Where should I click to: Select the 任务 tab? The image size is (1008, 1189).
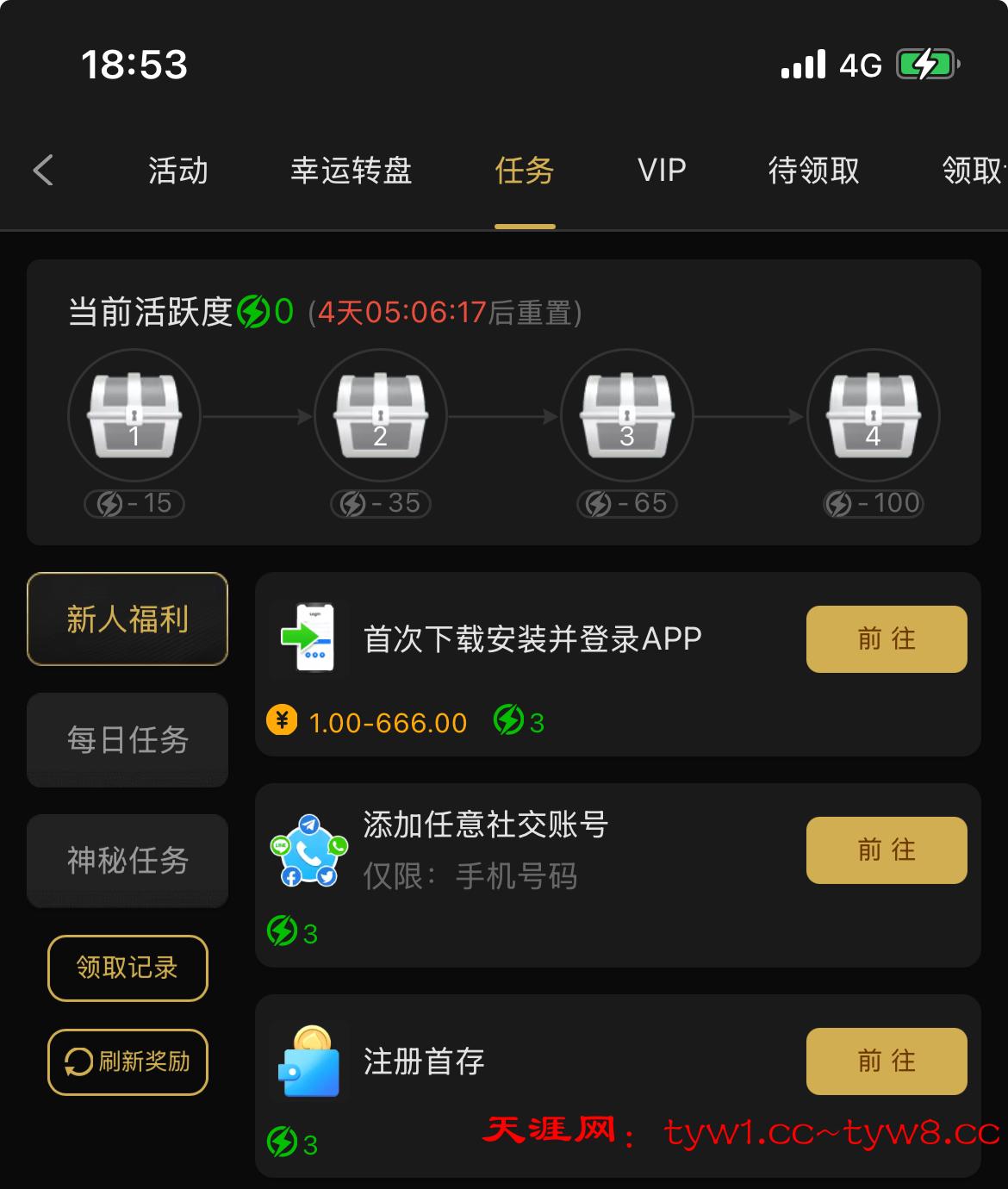525,171
